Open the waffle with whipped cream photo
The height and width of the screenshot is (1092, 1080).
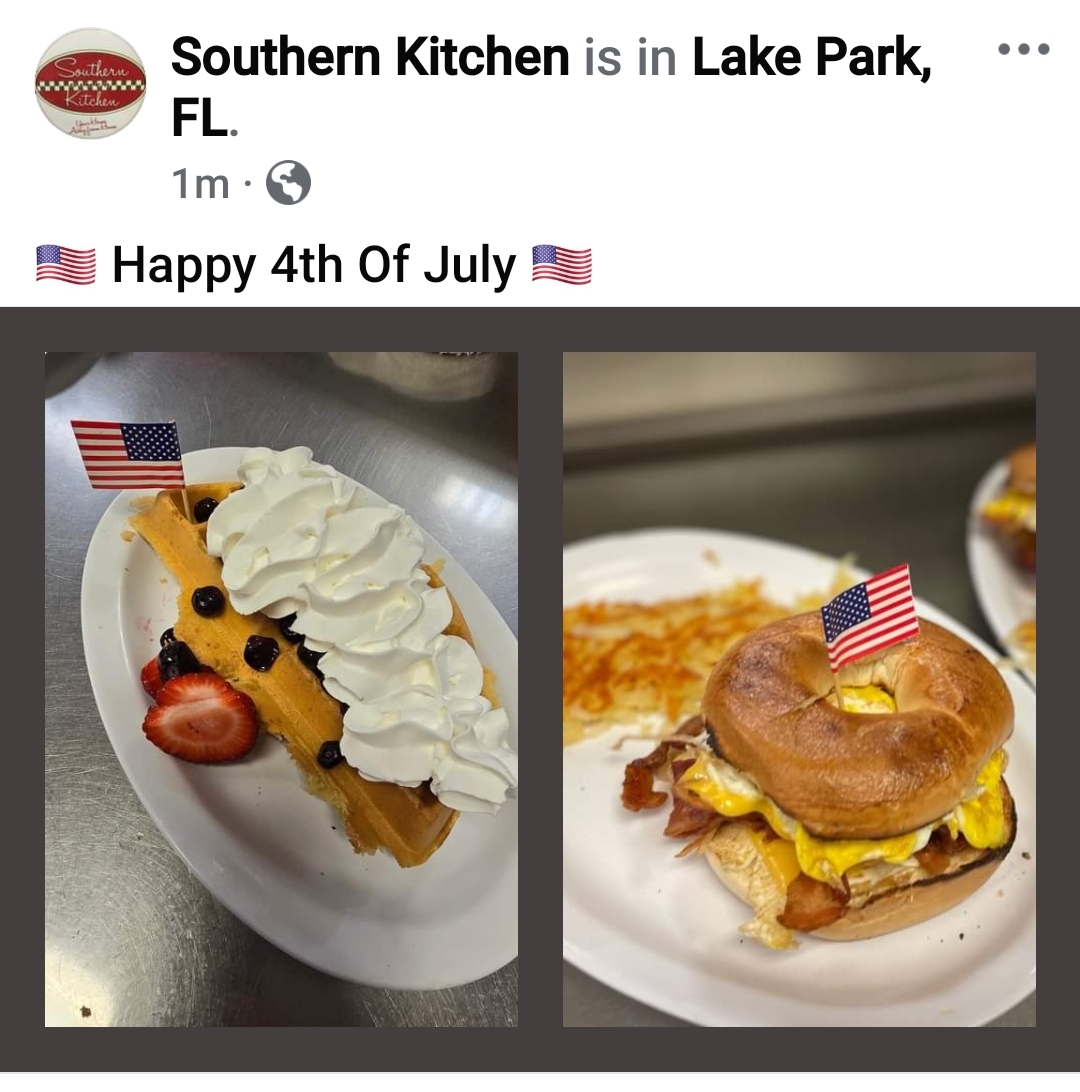pos(281,689)
